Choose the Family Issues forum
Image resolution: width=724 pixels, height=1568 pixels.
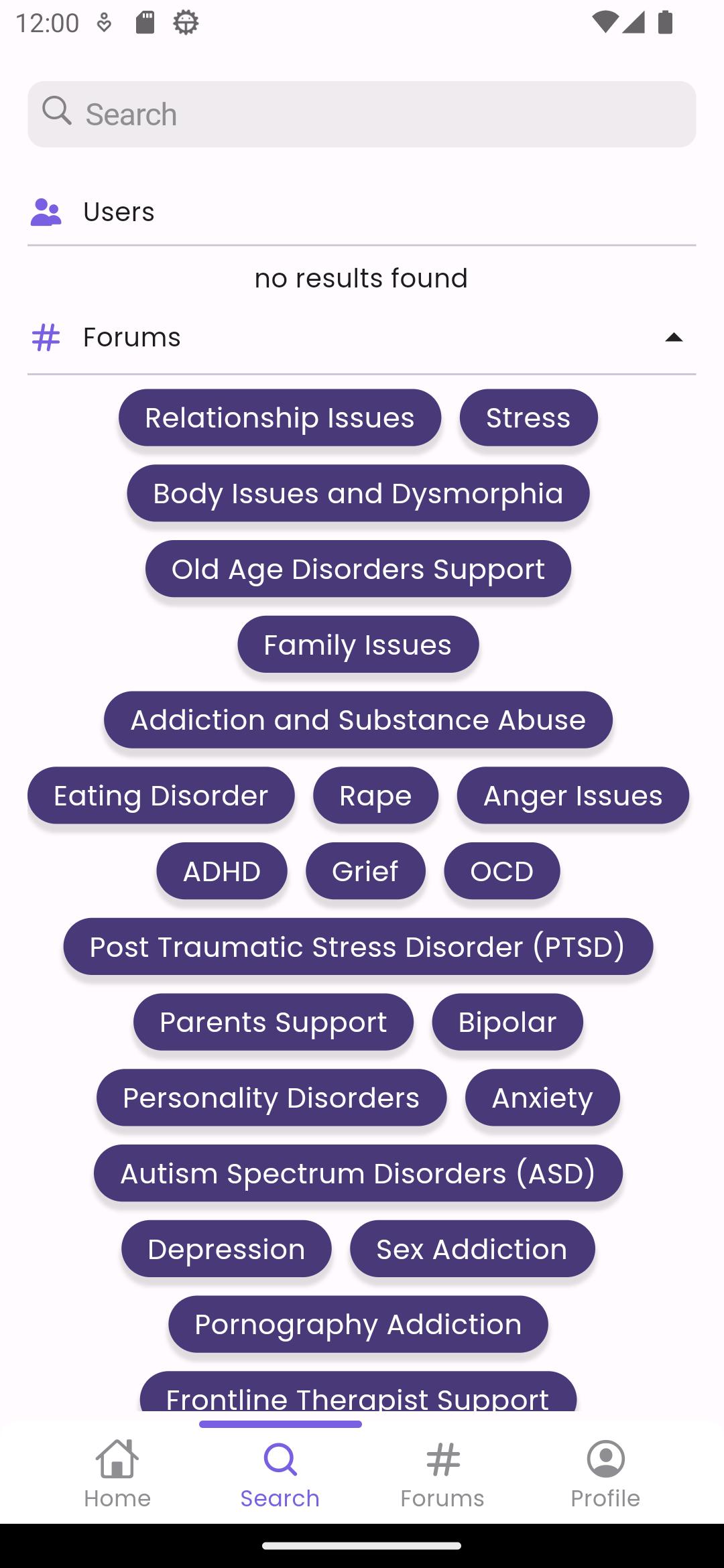click(x=358, y=645)
